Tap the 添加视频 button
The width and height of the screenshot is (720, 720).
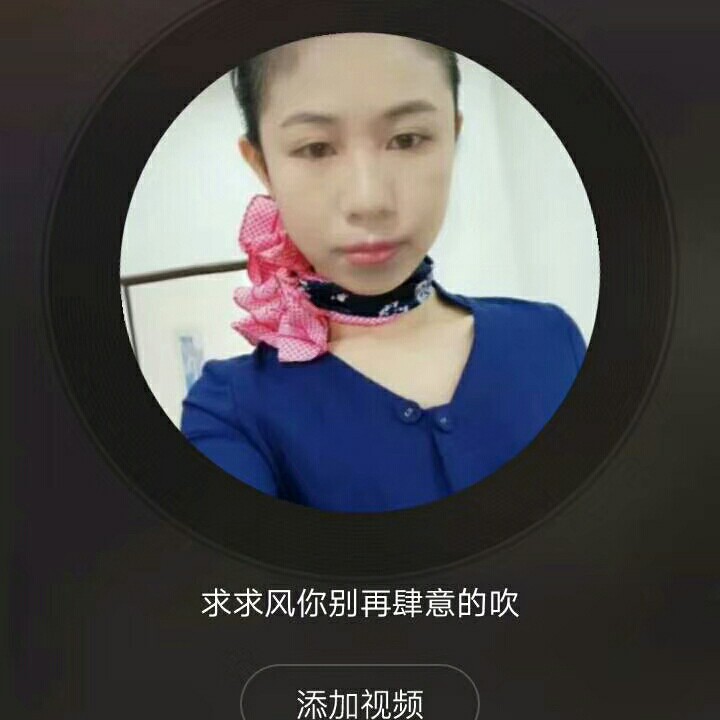[360, 699]
